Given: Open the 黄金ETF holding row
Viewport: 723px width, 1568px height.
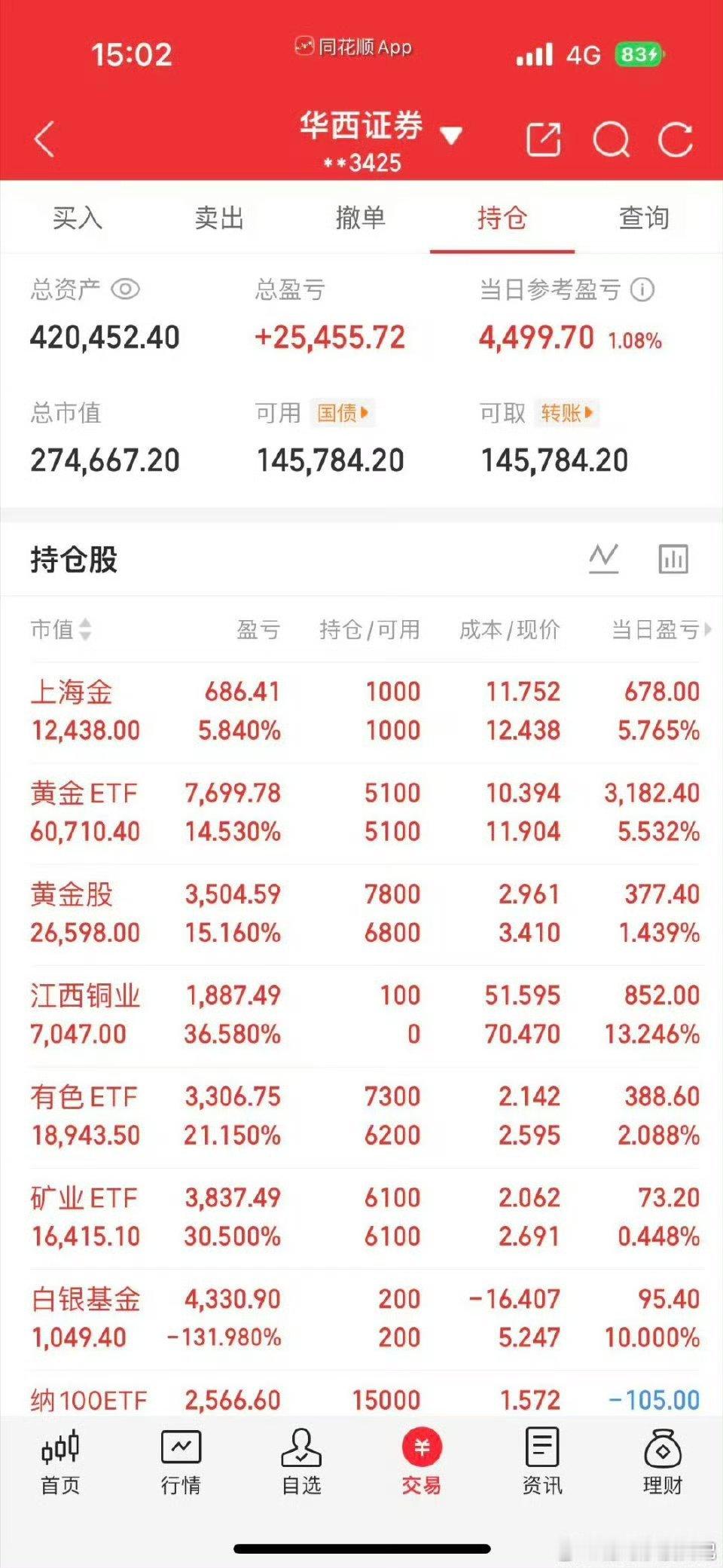Looking at the screenshot, I should [x=365, y=812].
